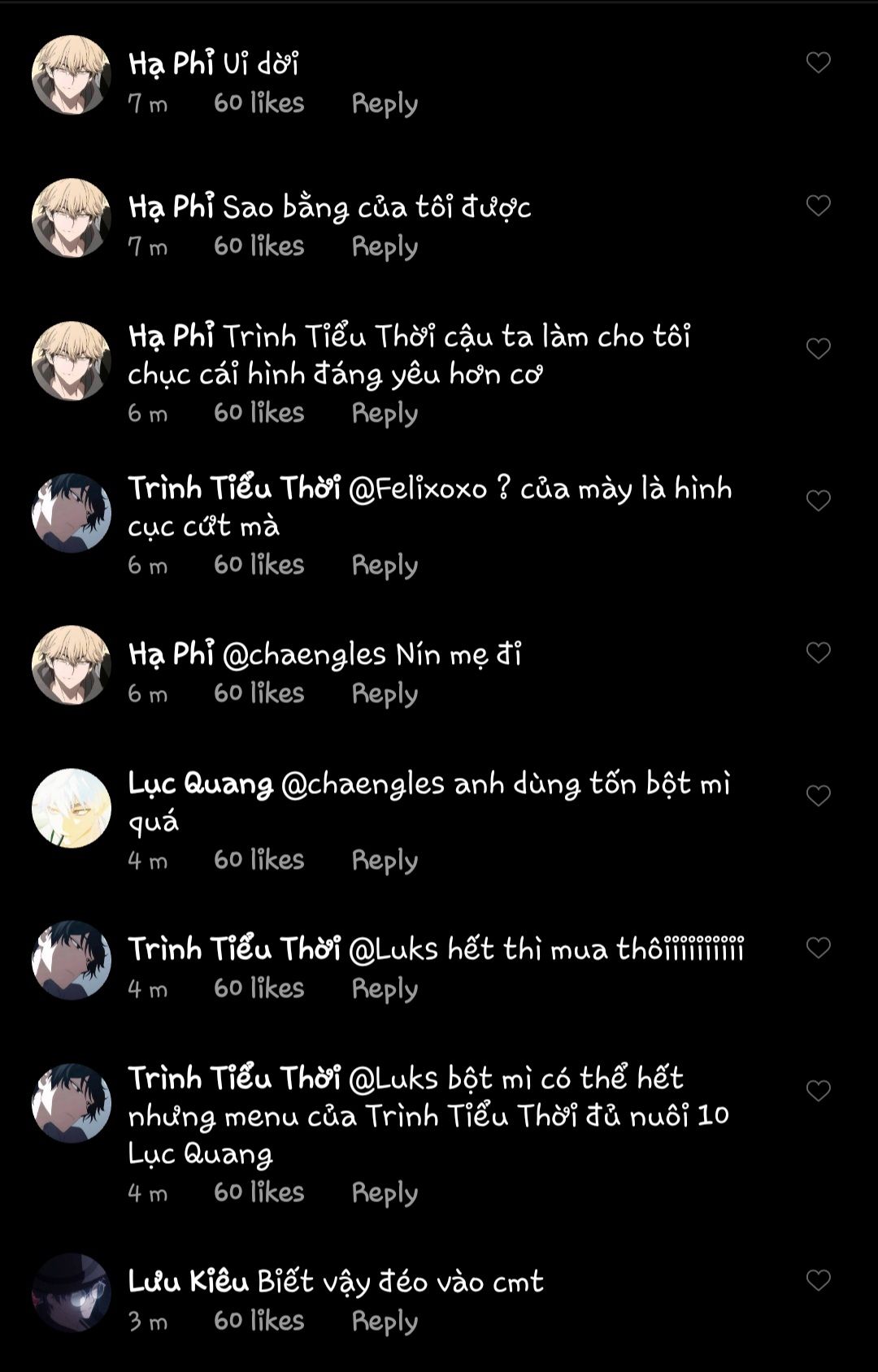Like Hạ Phỉ's "Ui dời" comment
This screenshot has width=878, height=1372.
tap(818, 63)
